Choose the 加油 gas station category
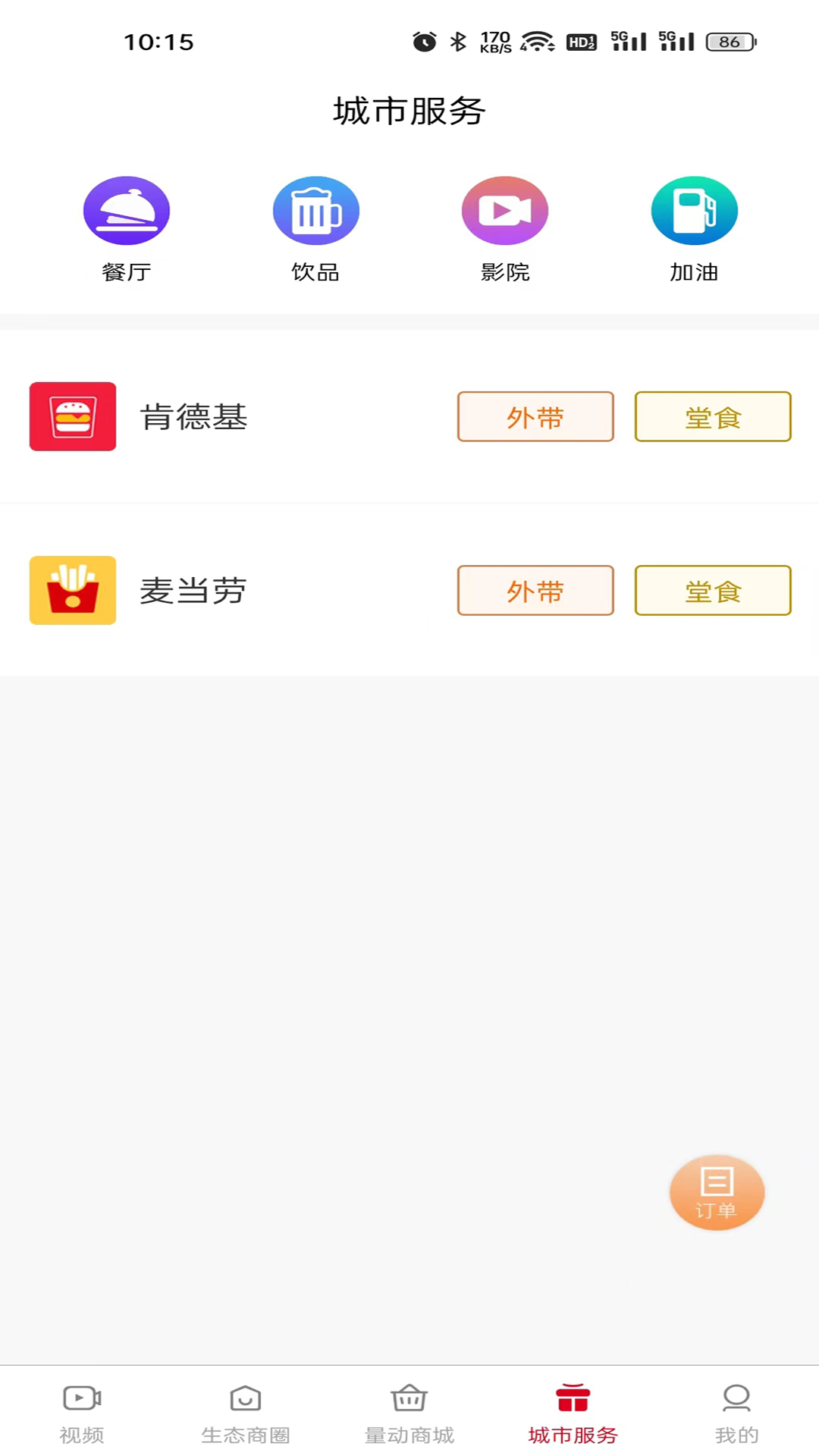The height and width of the screenshot is (1456, 819). [694, 229]
